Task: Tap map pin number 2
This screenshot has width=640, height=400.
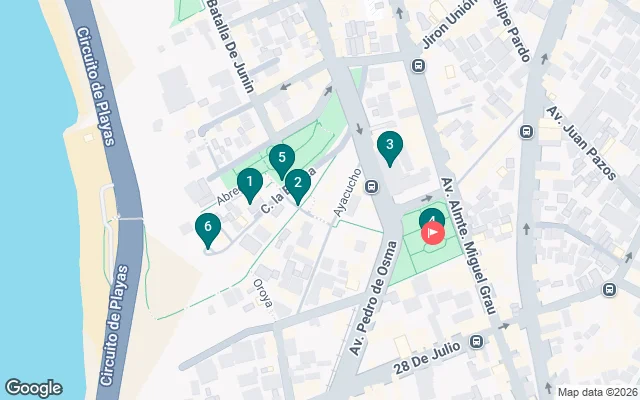Action: tap(297, 183)
